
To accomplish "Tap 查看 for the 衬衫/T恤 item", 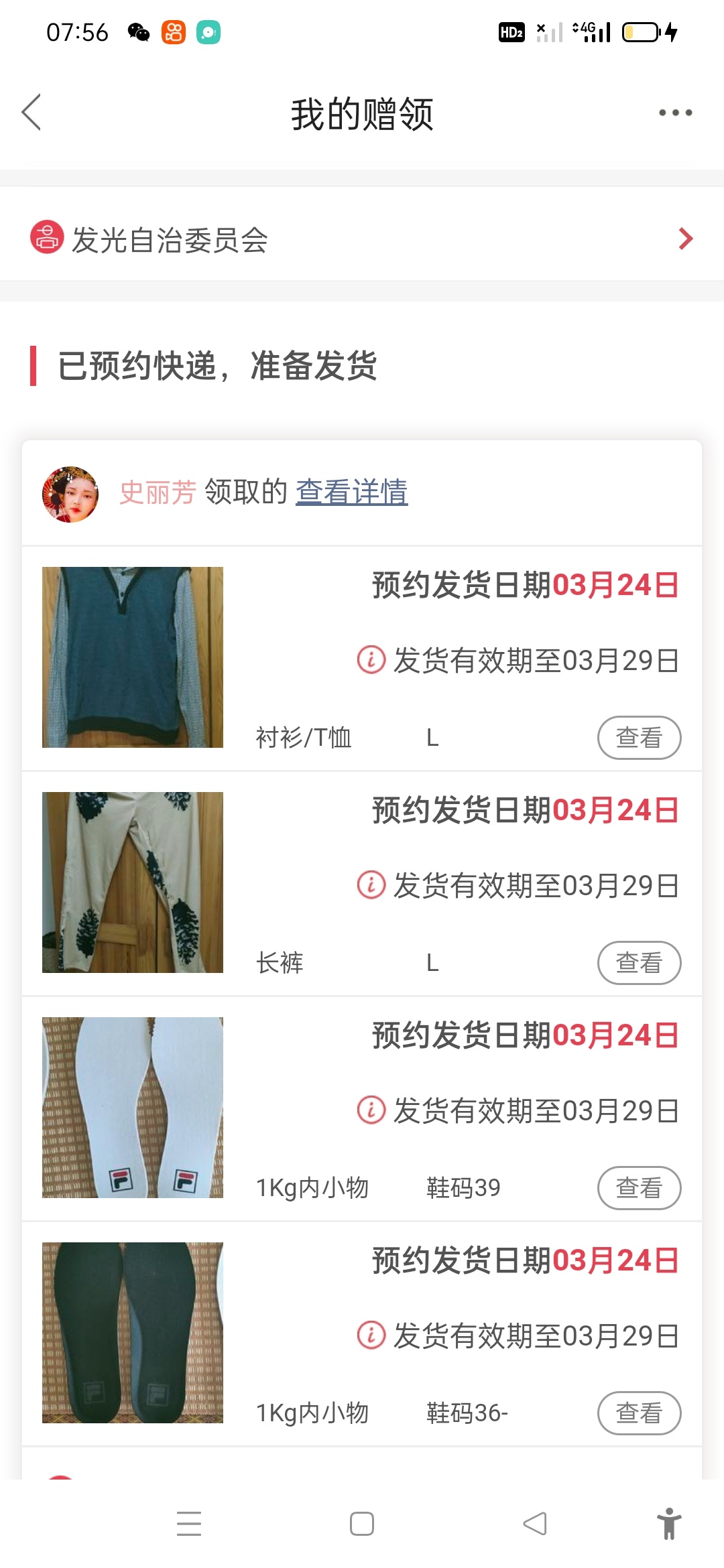I will (639, 738).
